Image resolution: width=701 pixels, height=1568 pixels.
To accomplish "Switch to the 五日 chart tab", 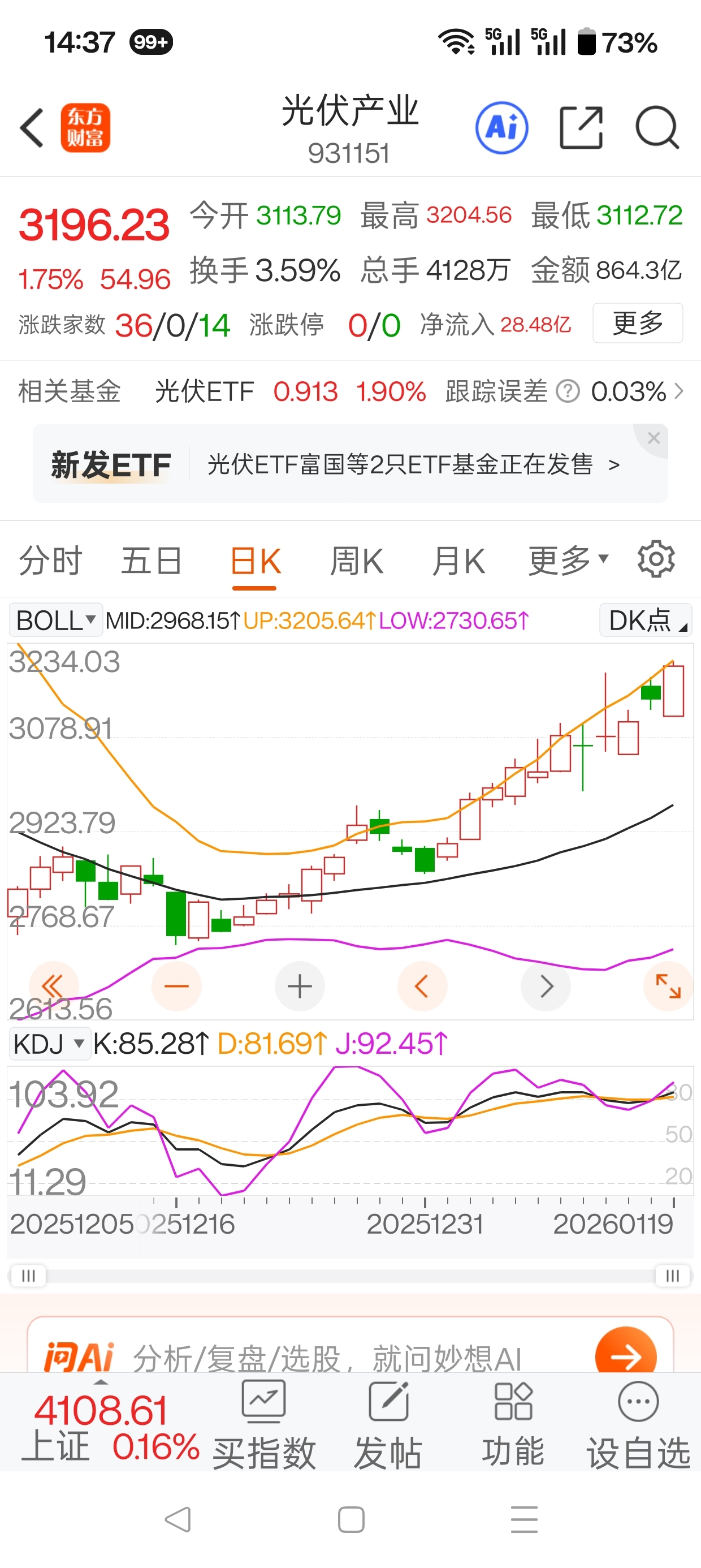I will [x=151, y=561].
